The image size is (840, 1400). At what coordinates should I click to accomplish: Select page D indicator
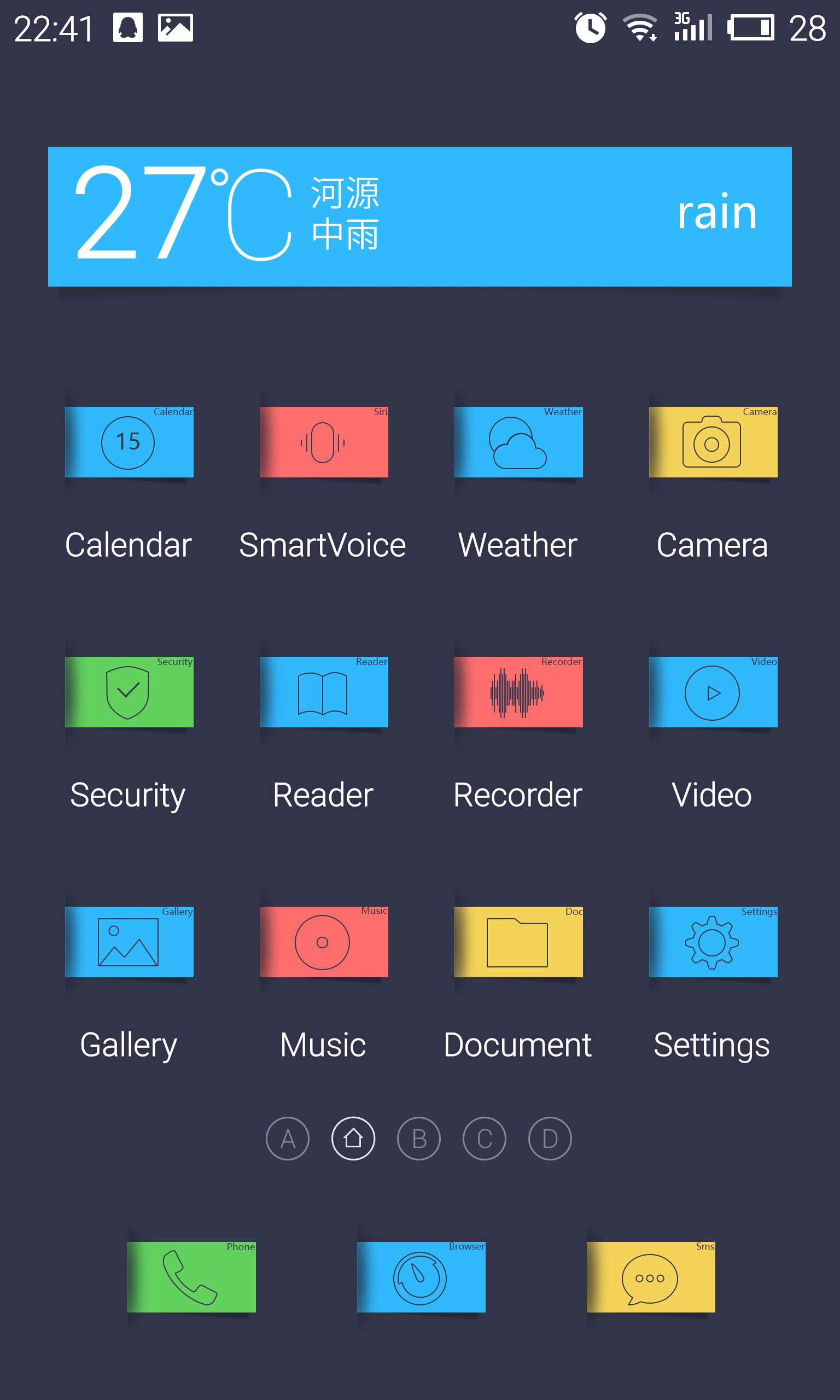click(550, 1139)
